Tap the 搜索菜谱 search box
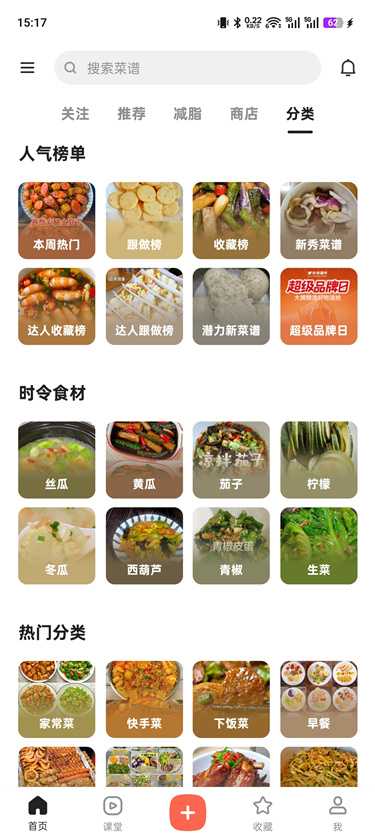This screenshot has height=838, width=375. coord(188,68)
